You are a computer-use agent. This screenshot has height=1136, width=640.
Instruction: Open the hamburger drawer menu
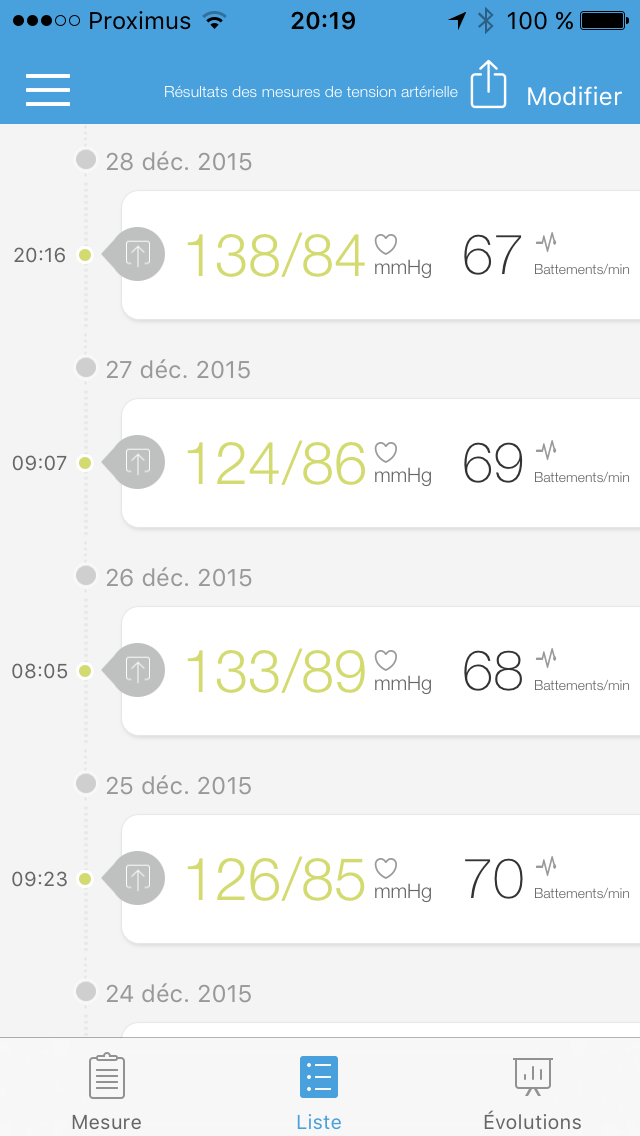48,90
